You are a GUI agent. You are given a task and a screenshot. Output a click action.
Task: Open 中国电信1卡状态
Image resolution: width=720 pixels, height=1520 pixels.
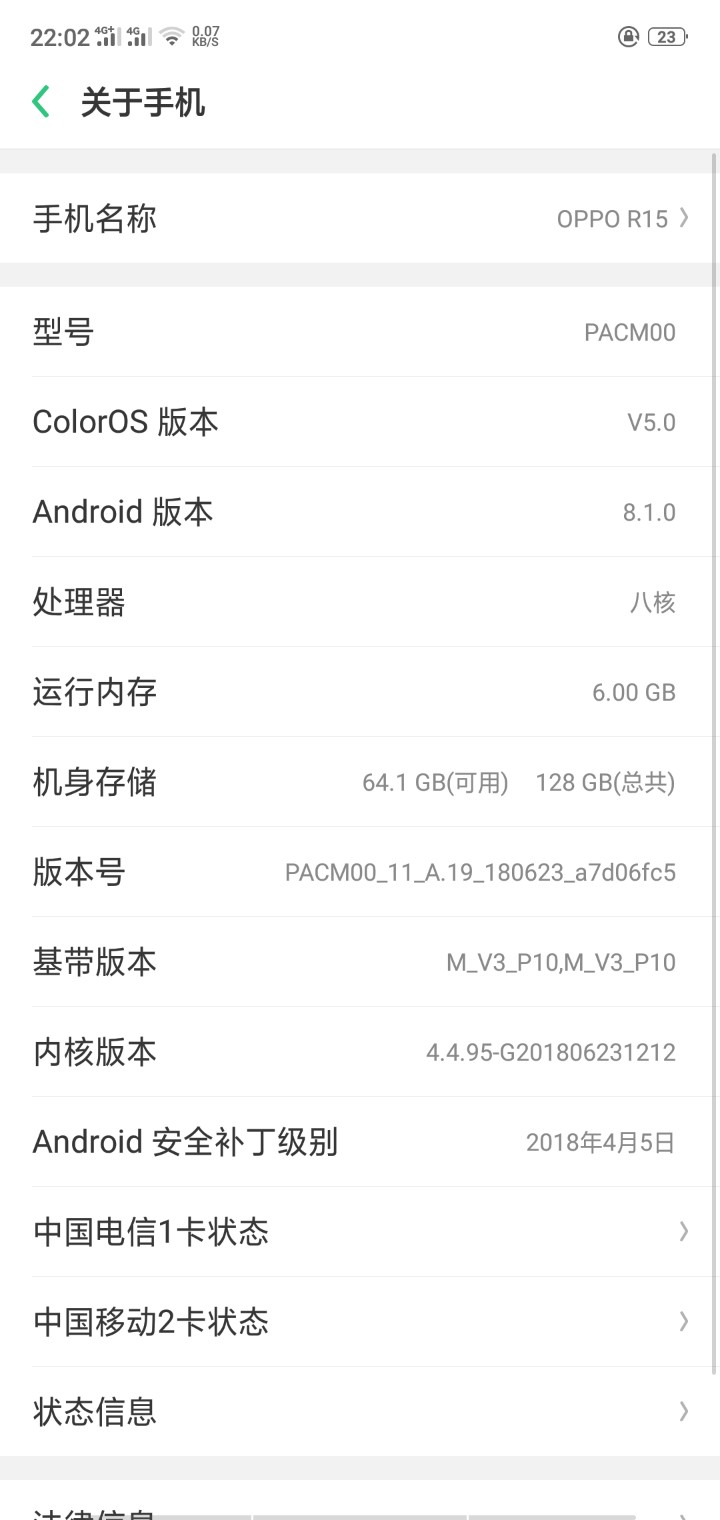pyautogui.click(x=360, y=1231)
